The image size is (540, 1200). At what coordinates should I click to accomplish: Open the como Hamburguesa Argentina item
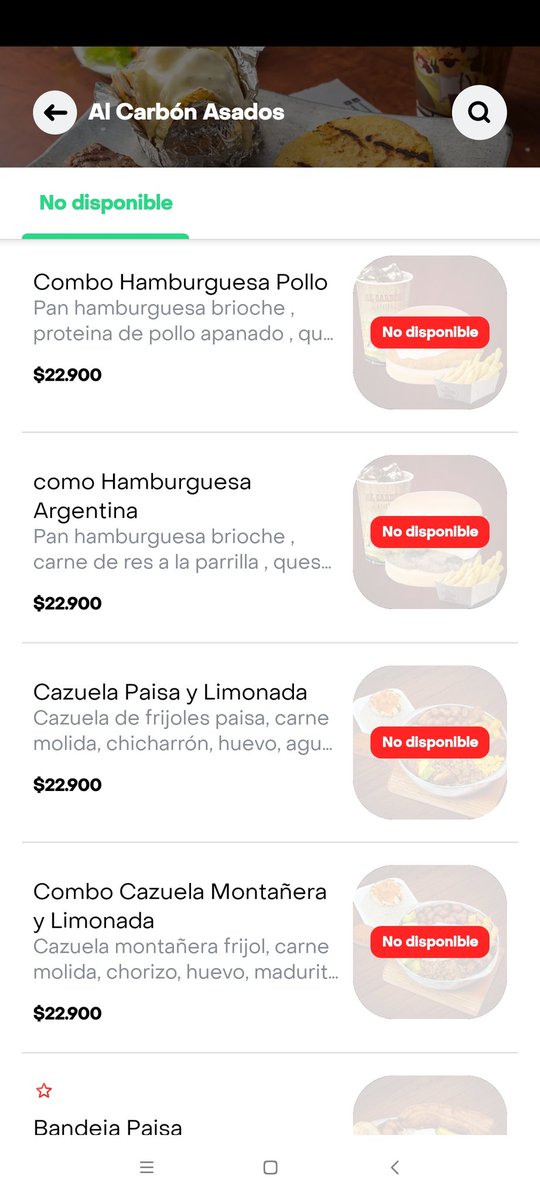[x=270, y=538]
